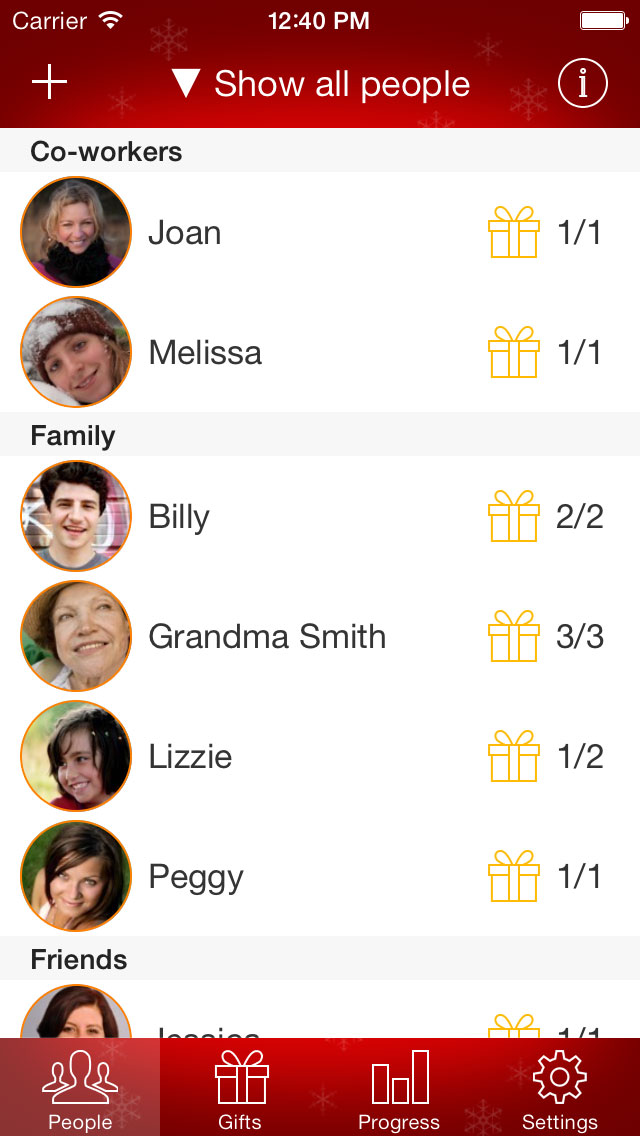This screenshot has width=640, height=1136.
Task: View Lizzie's gift details
Action: (320, 757)
